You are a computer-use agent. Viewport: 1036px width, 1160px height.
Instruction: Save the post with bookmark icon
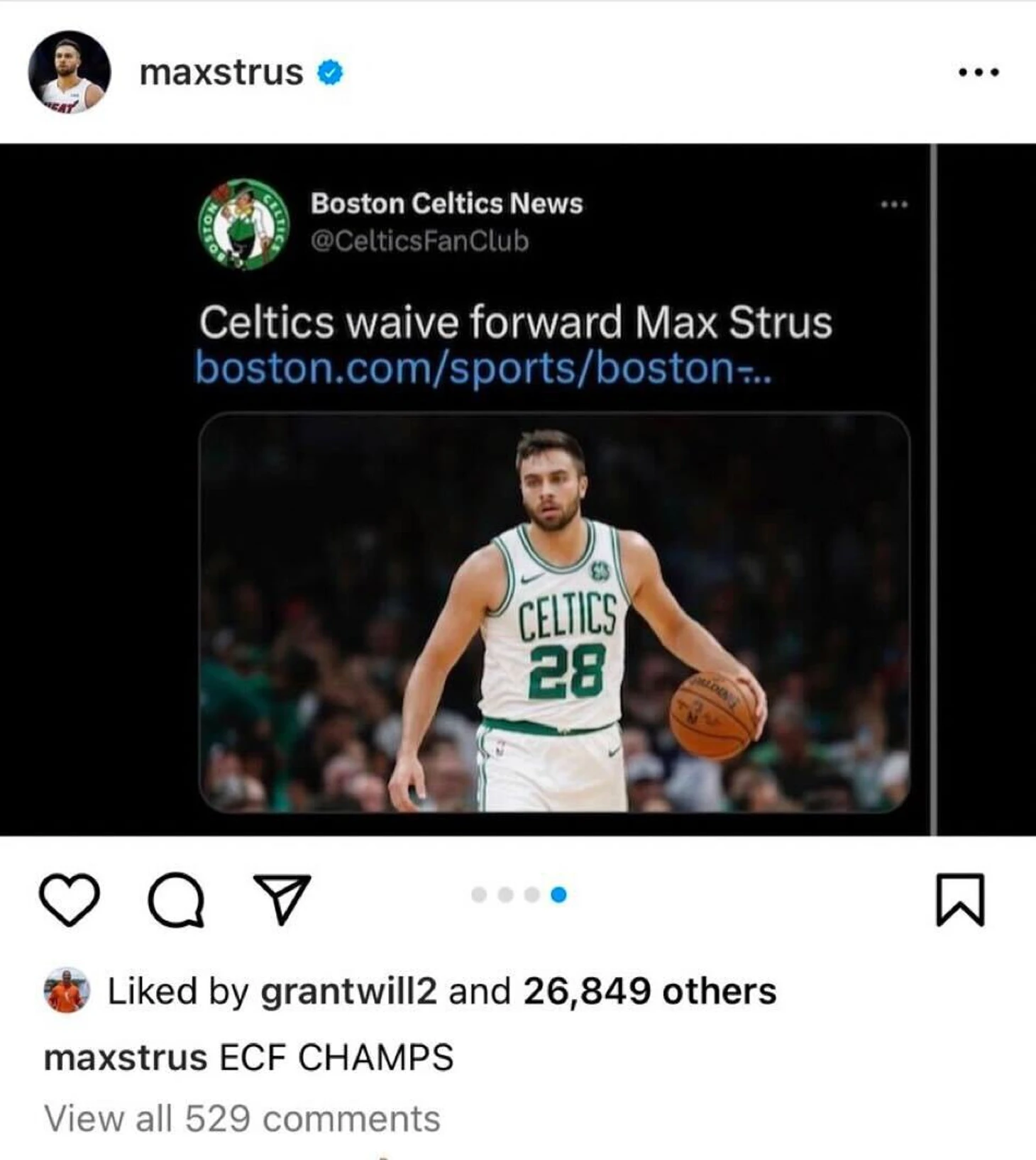960,899
